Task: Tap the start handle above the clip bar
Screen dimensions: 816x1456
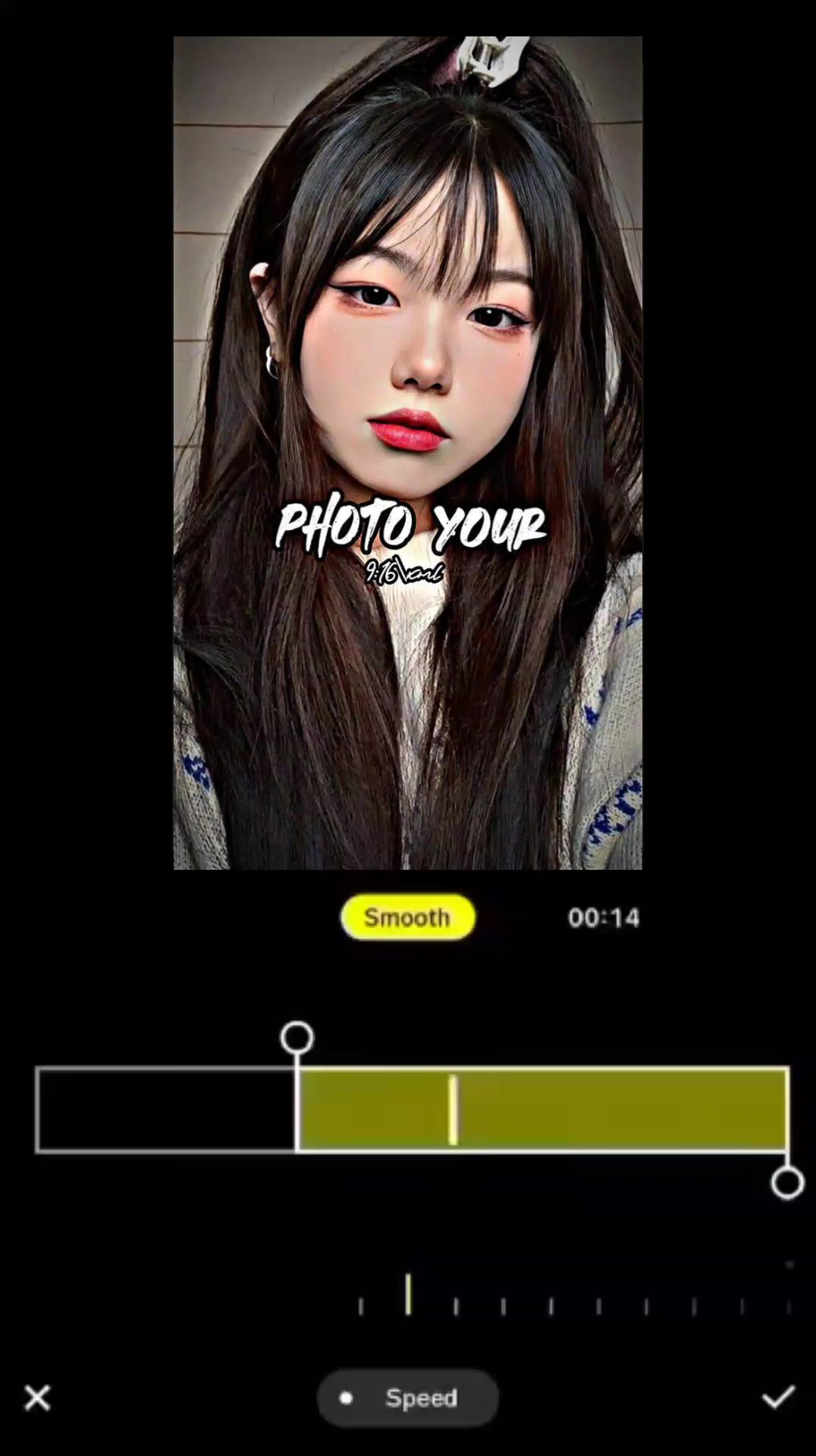Action: (297, 1037)
